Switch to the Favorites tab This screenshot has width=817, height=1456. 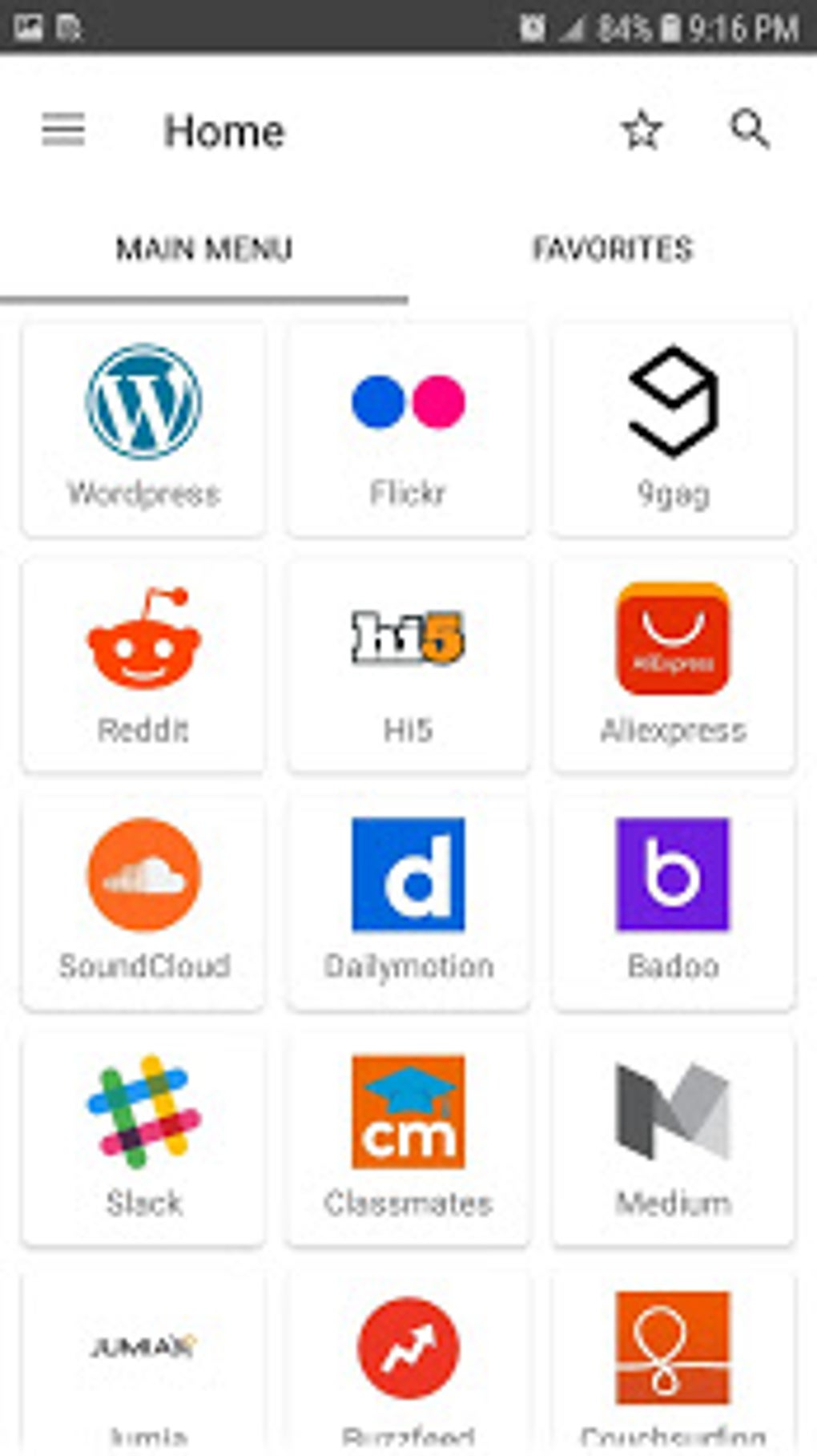tap(613, 249)
